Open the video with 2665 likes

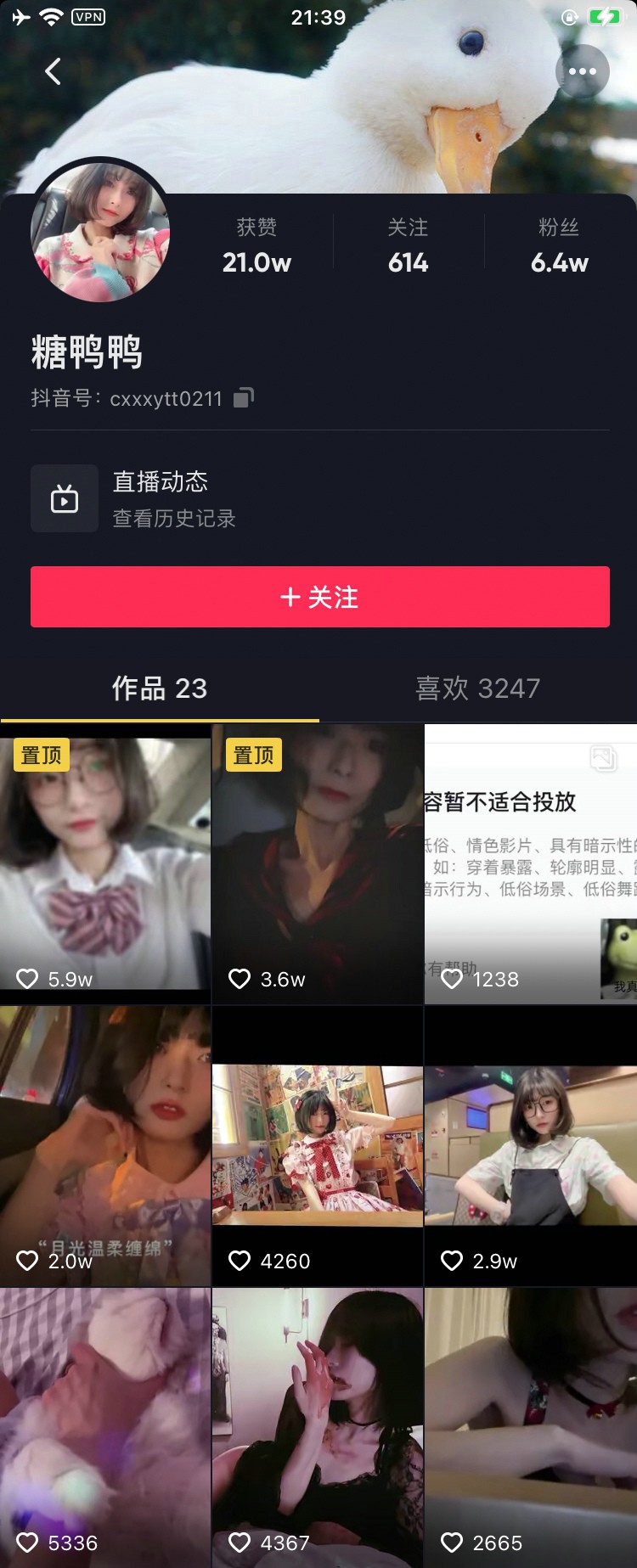(x=531, y=1428)
